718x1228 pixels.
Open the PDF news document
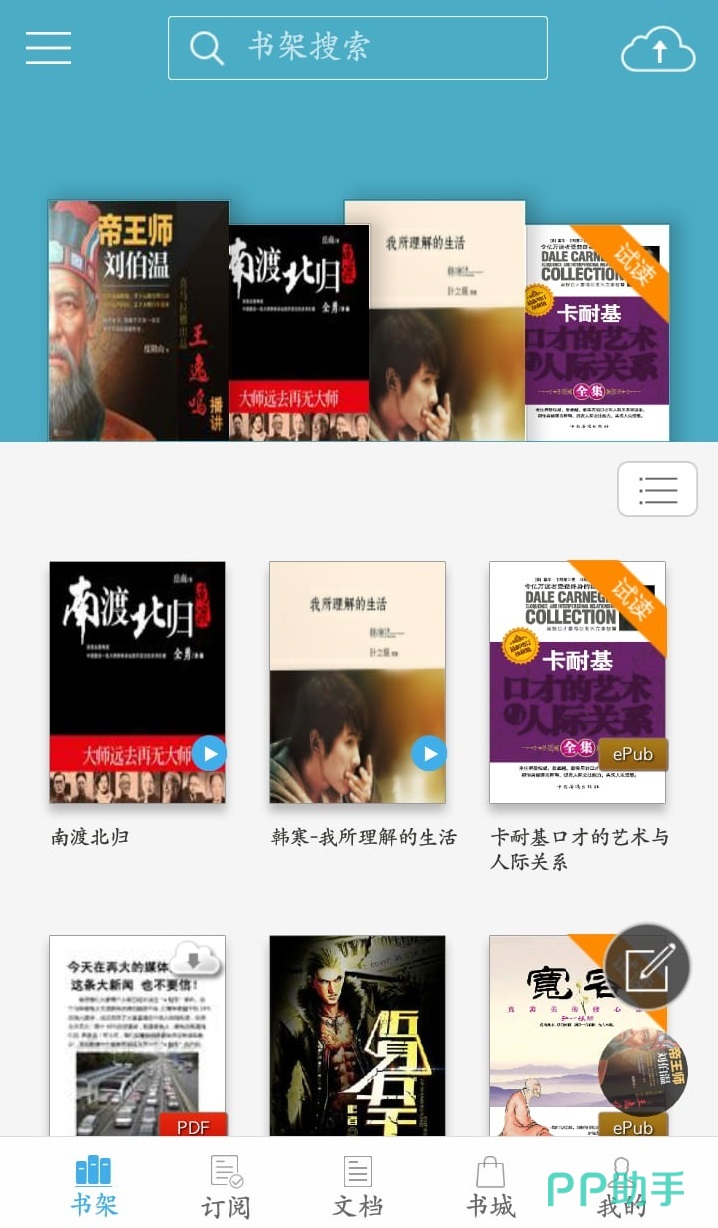137,1035
